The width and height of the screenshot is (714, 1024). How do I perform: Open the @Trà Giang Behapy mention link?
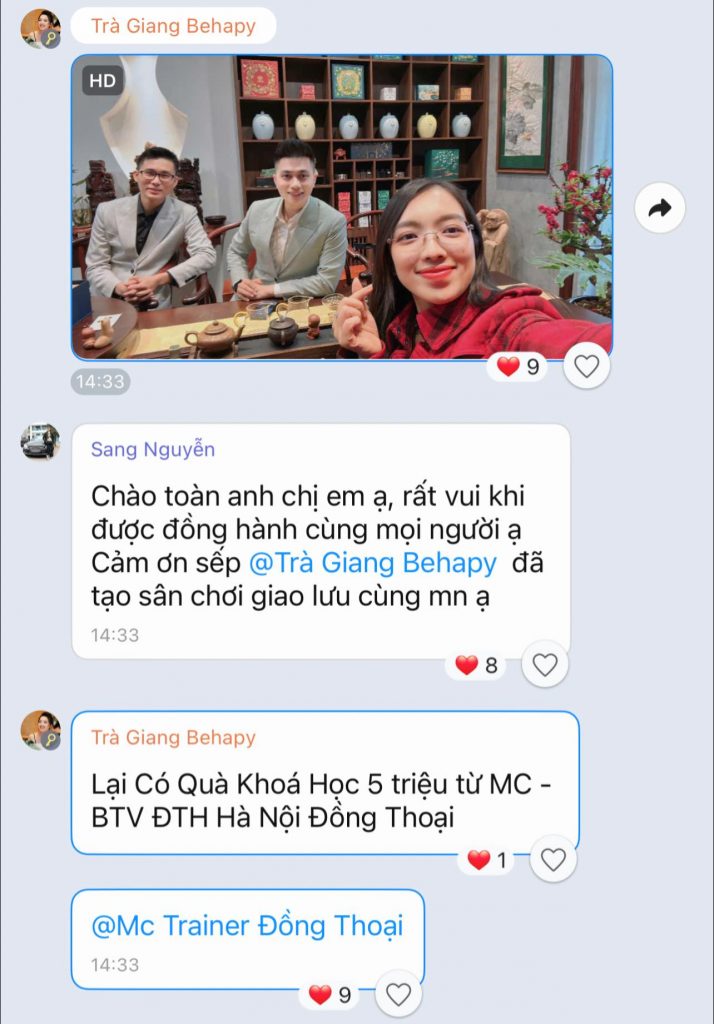coord(372,563)
